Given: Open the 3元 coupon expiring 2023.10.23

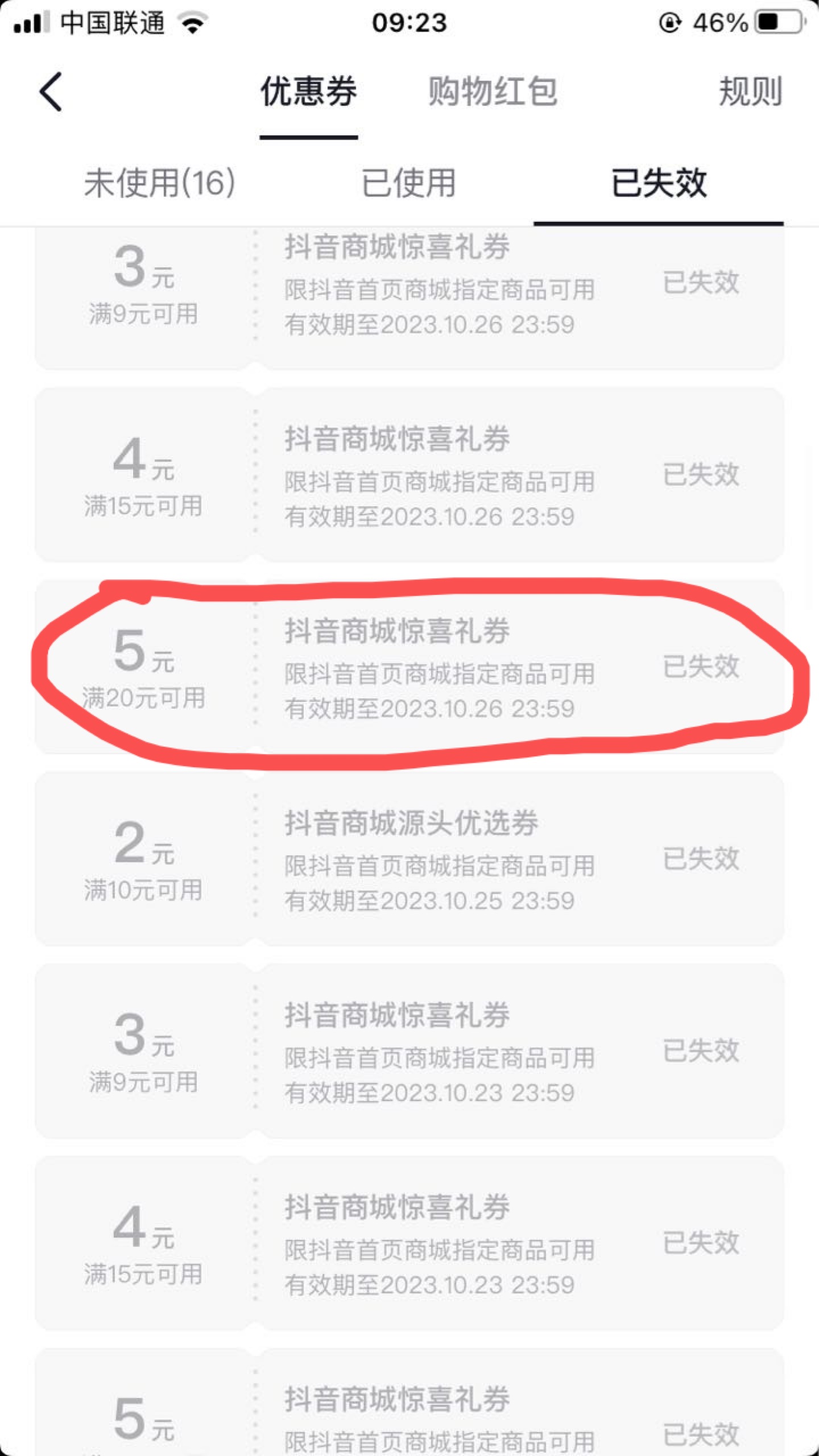Looking at the screenshot, I should tap(409, 1052).
